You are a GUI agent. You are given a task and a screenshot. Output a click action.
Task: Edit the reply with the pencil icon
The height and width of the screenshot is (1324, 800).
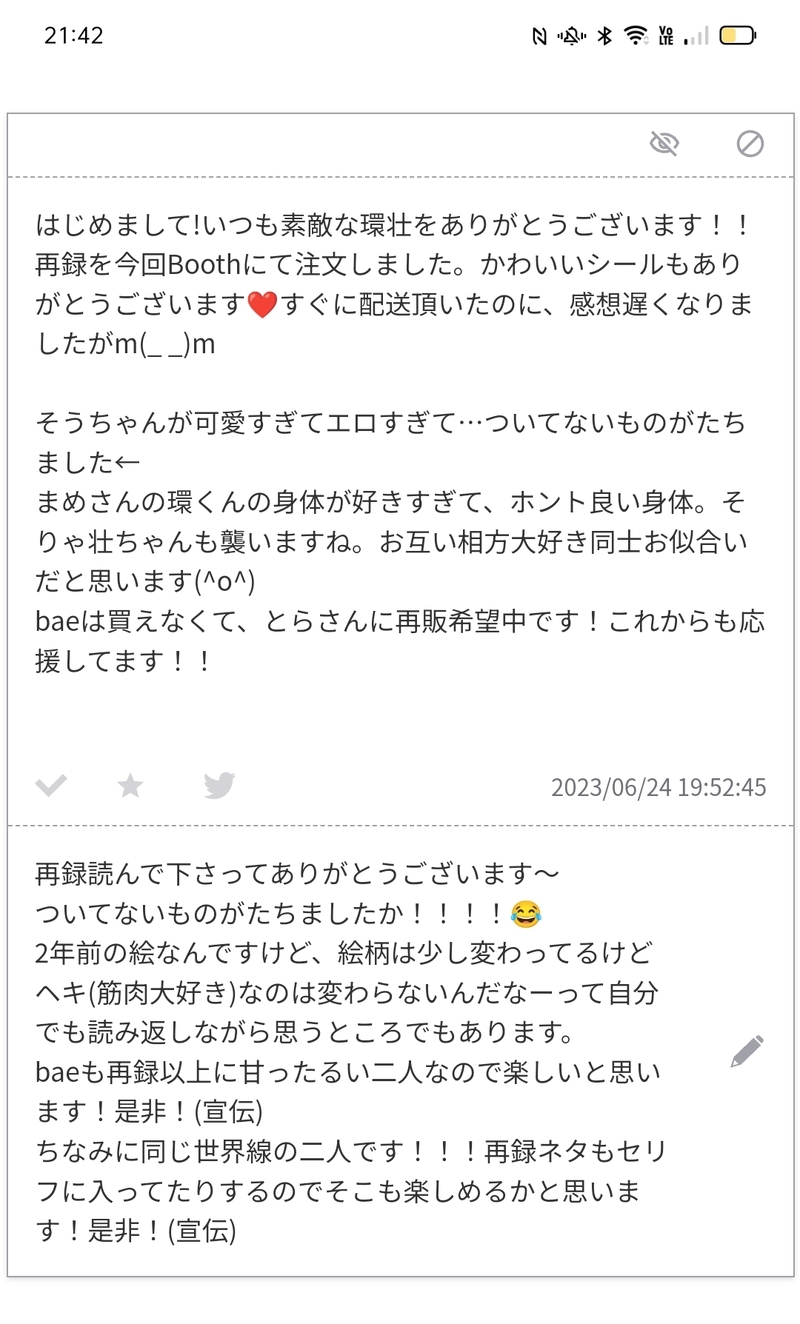(x=747, y=1051)
